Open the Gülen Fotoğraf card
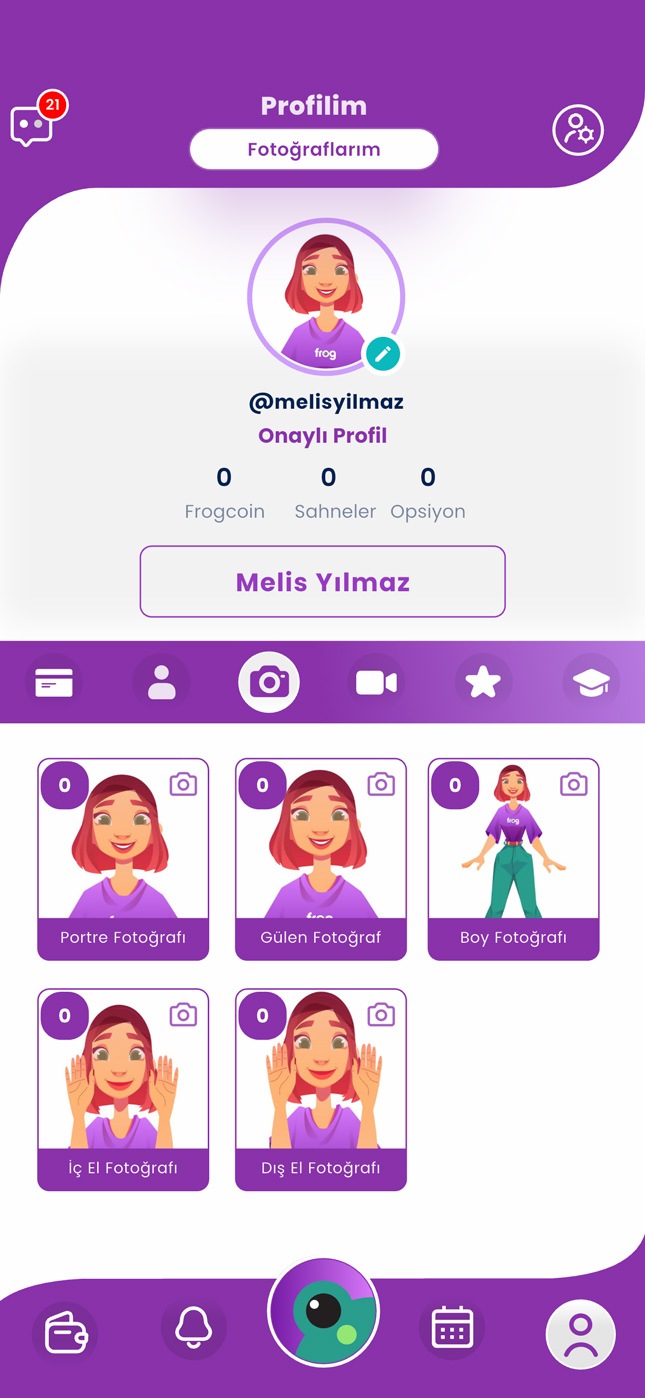645x1398 pixels. (x=321, y=859)
